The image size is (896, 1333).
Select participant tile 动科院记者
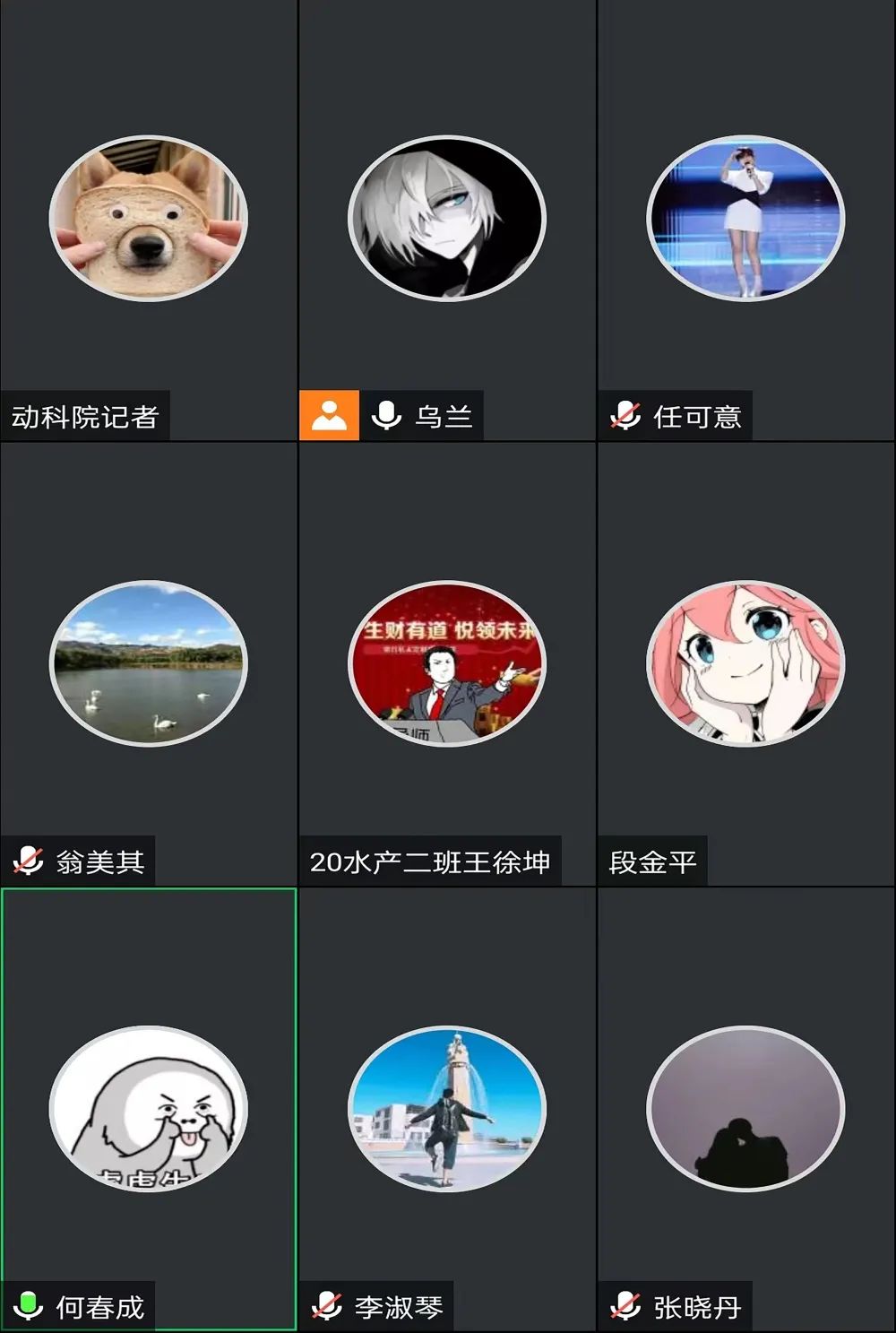click(x=148, y=220)
